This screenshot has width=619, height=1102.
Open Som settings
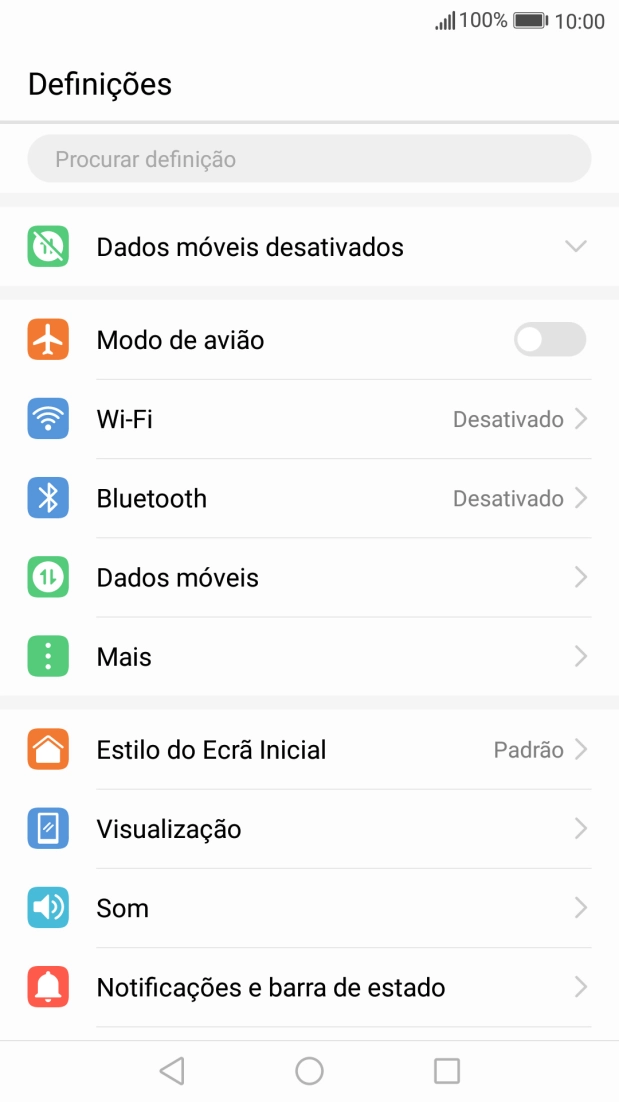309,908
